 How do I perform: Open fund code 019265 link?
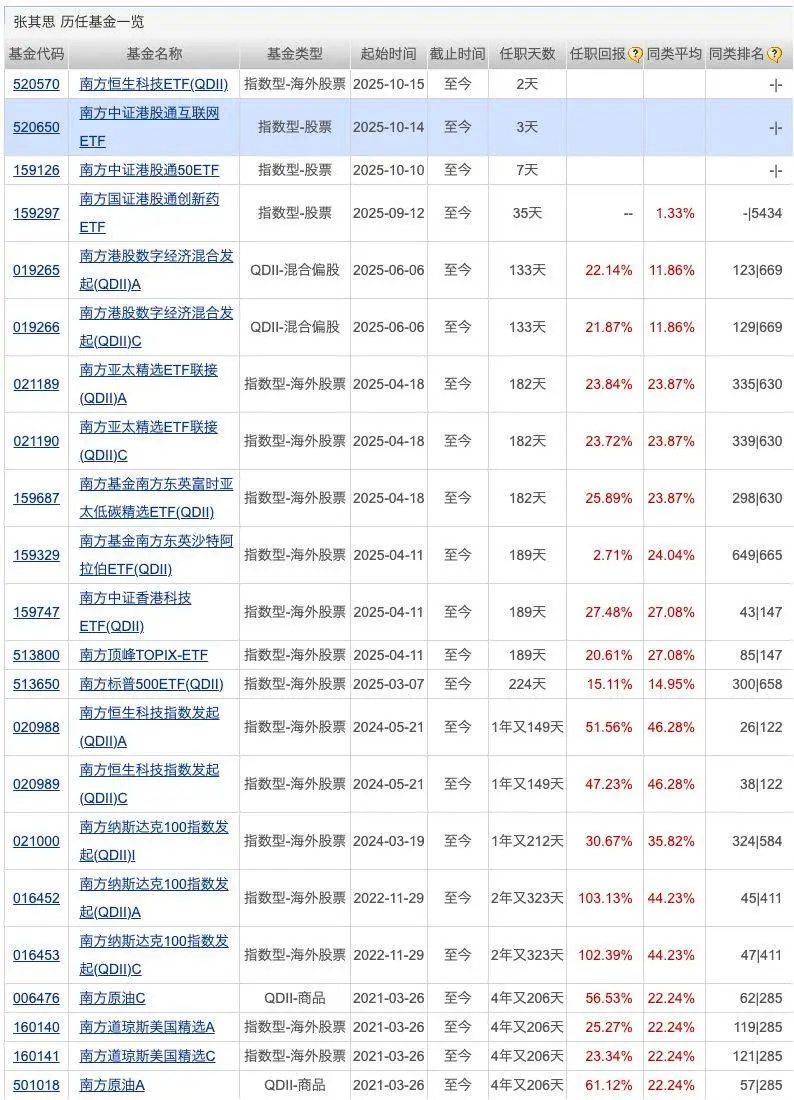click(x=36, y=270)
